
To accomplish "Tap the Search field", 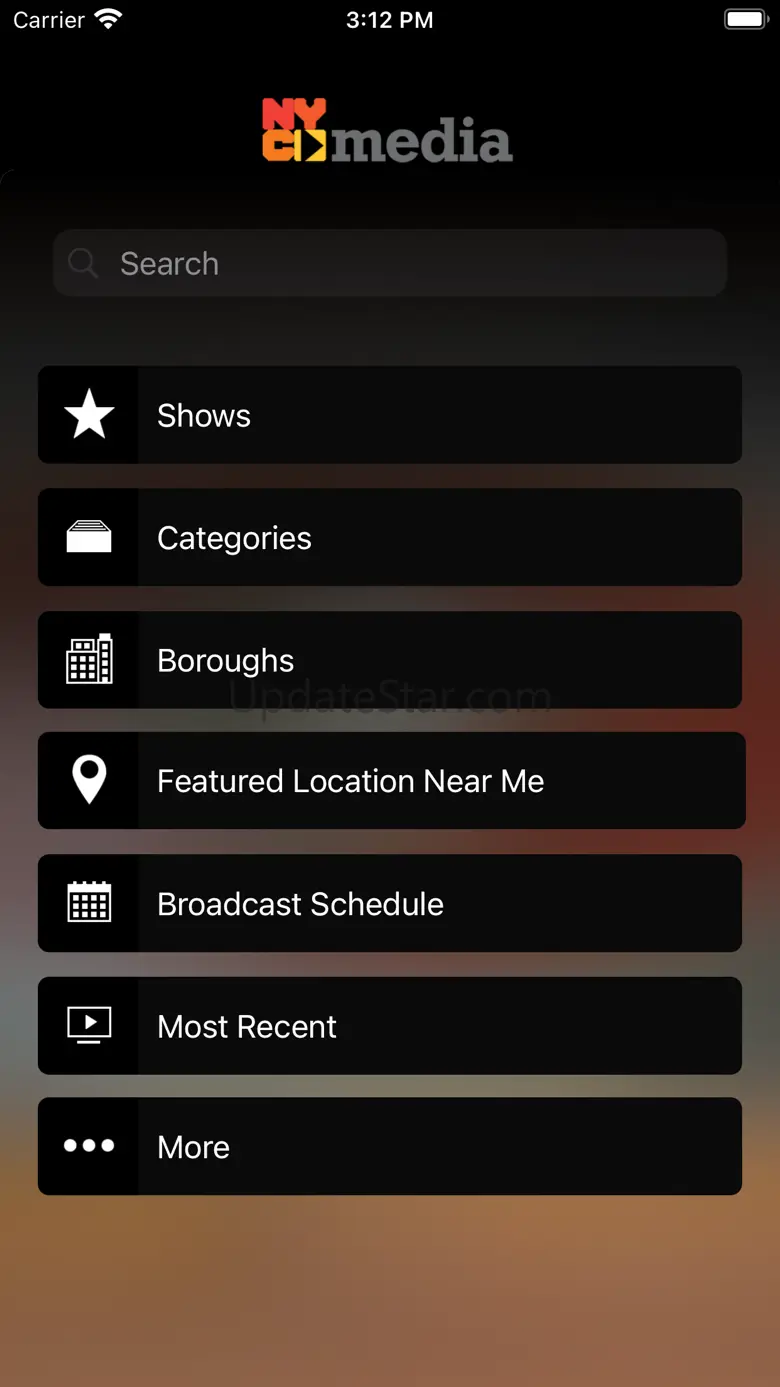I will tap(390, 263).
